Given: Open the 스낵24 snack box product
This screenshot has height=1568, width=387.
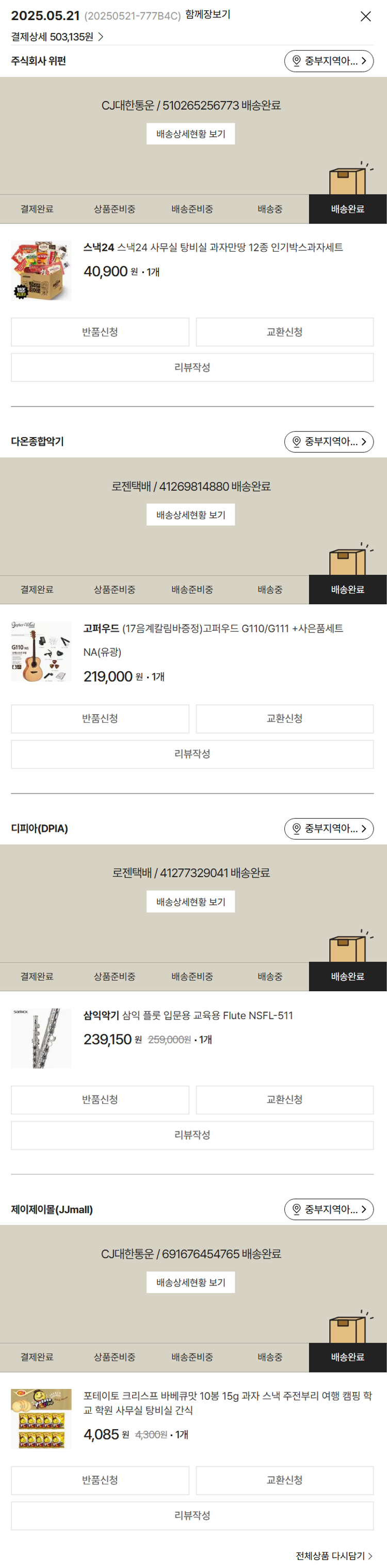Looking at the screenshot, I should 213,248.
